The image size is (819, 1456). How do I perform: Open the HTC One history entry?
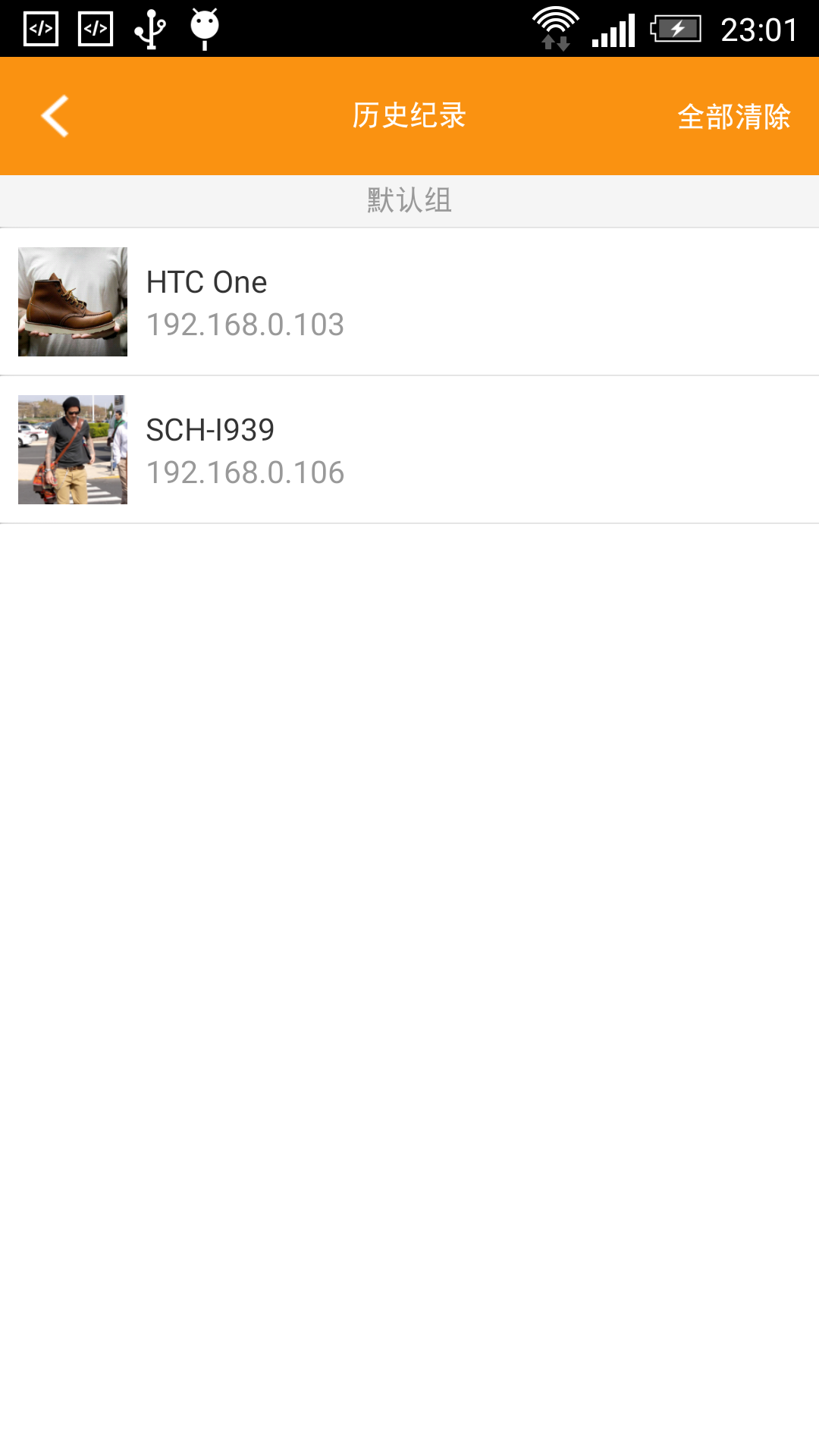409,302
